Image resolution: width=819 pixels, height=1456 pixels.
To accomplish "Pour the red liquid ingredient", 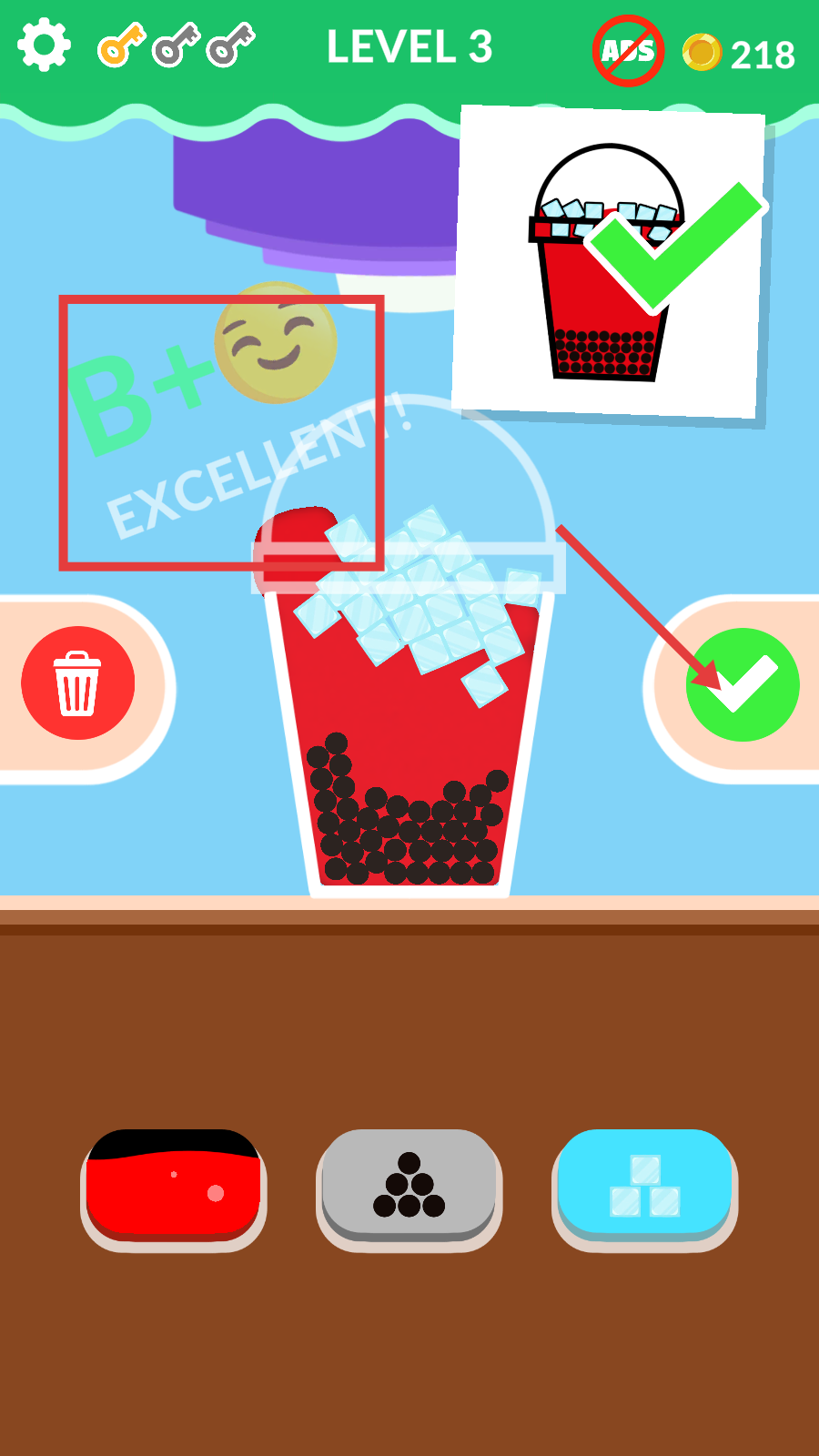I will tap(174, 1186).
